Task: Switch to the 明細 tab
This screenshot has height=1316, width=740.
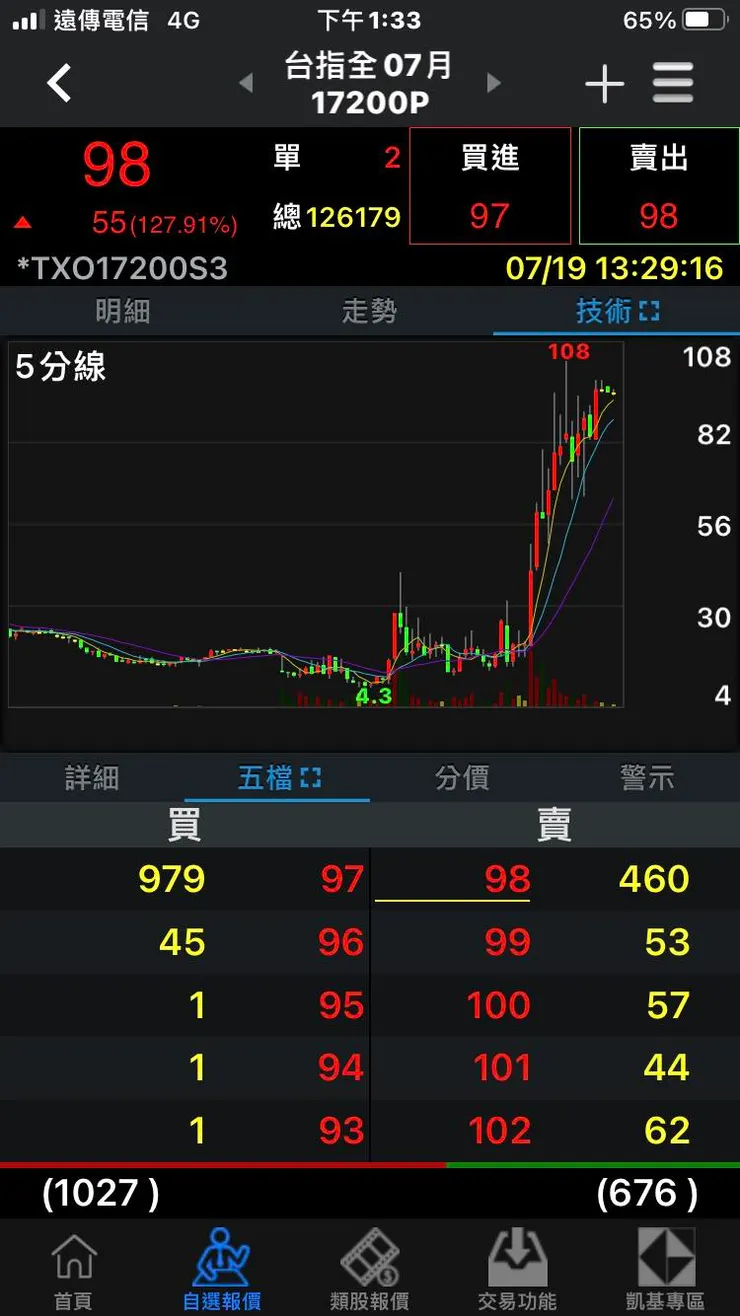Action: [123, 311]
